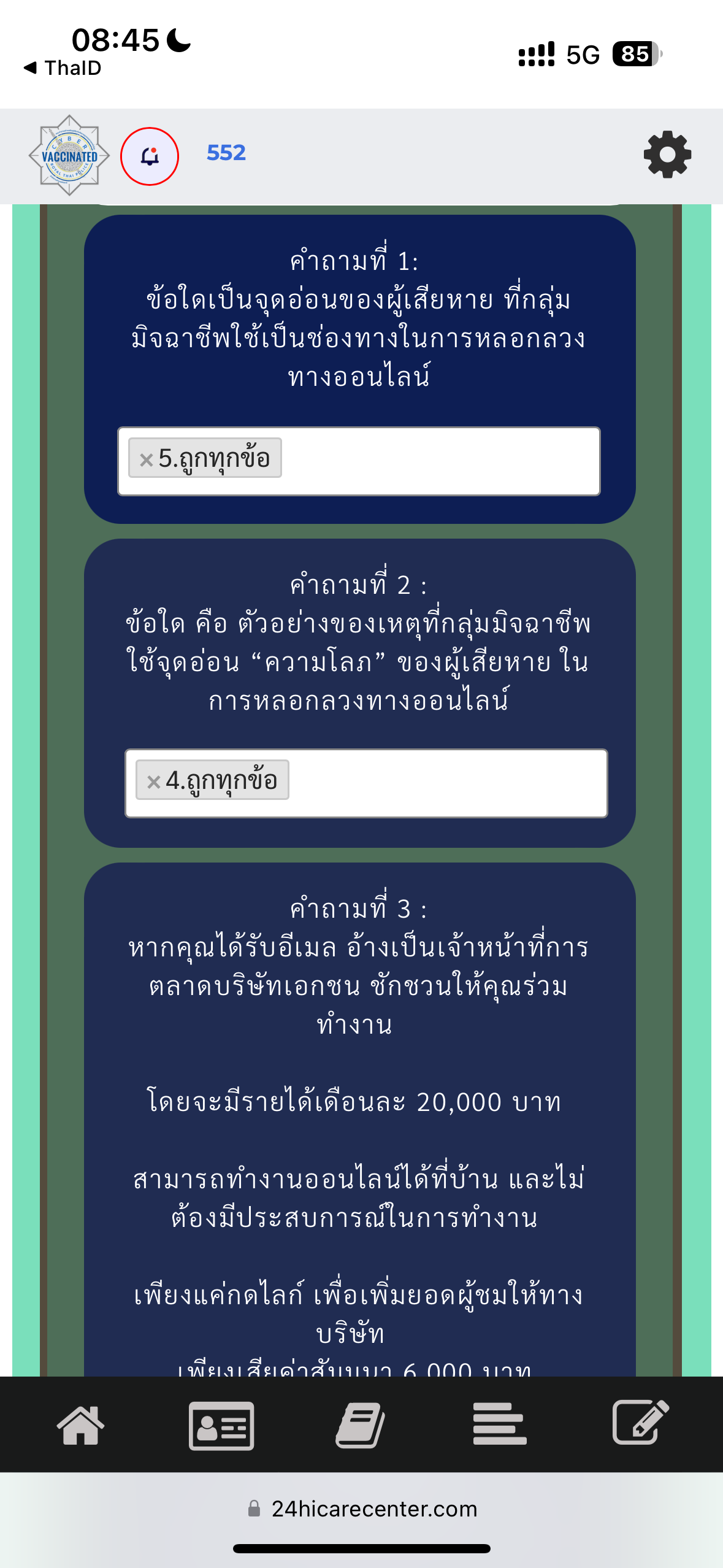Remove the selected answer 5.ถูกทุกข้อ
723x1568 pixels.
146,459
